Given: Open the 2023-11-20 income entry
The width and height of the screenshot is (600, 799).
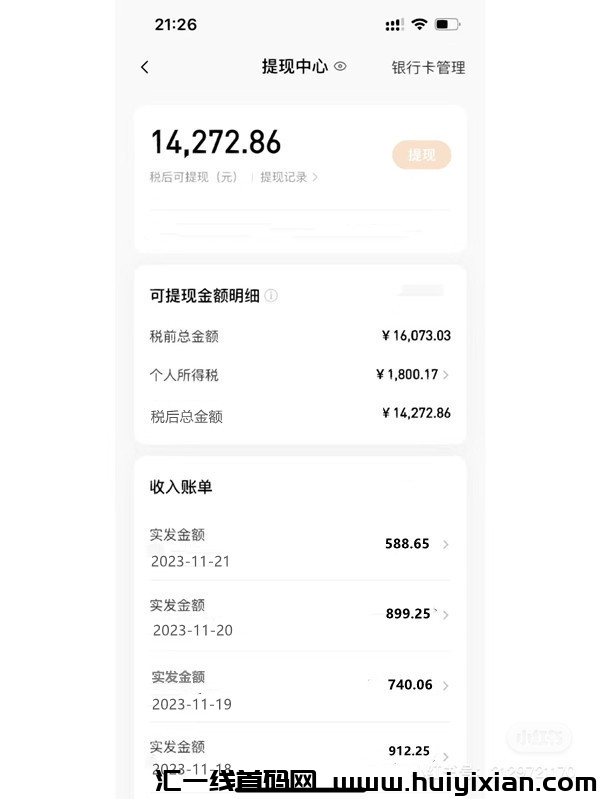Looking at the screenshot, I should 300,616.
